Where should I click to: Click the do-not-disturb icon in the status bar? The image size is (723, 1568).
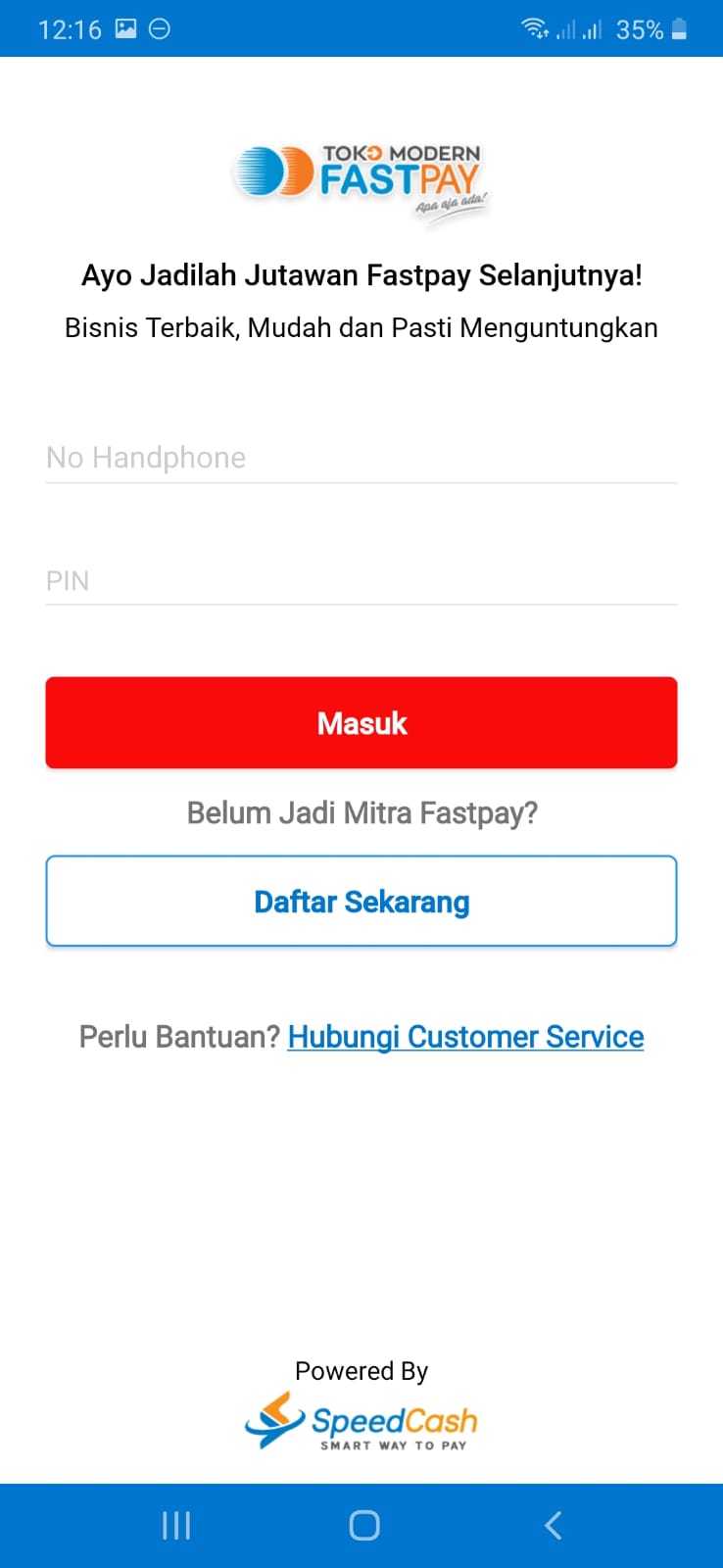(x=160, y=28)
